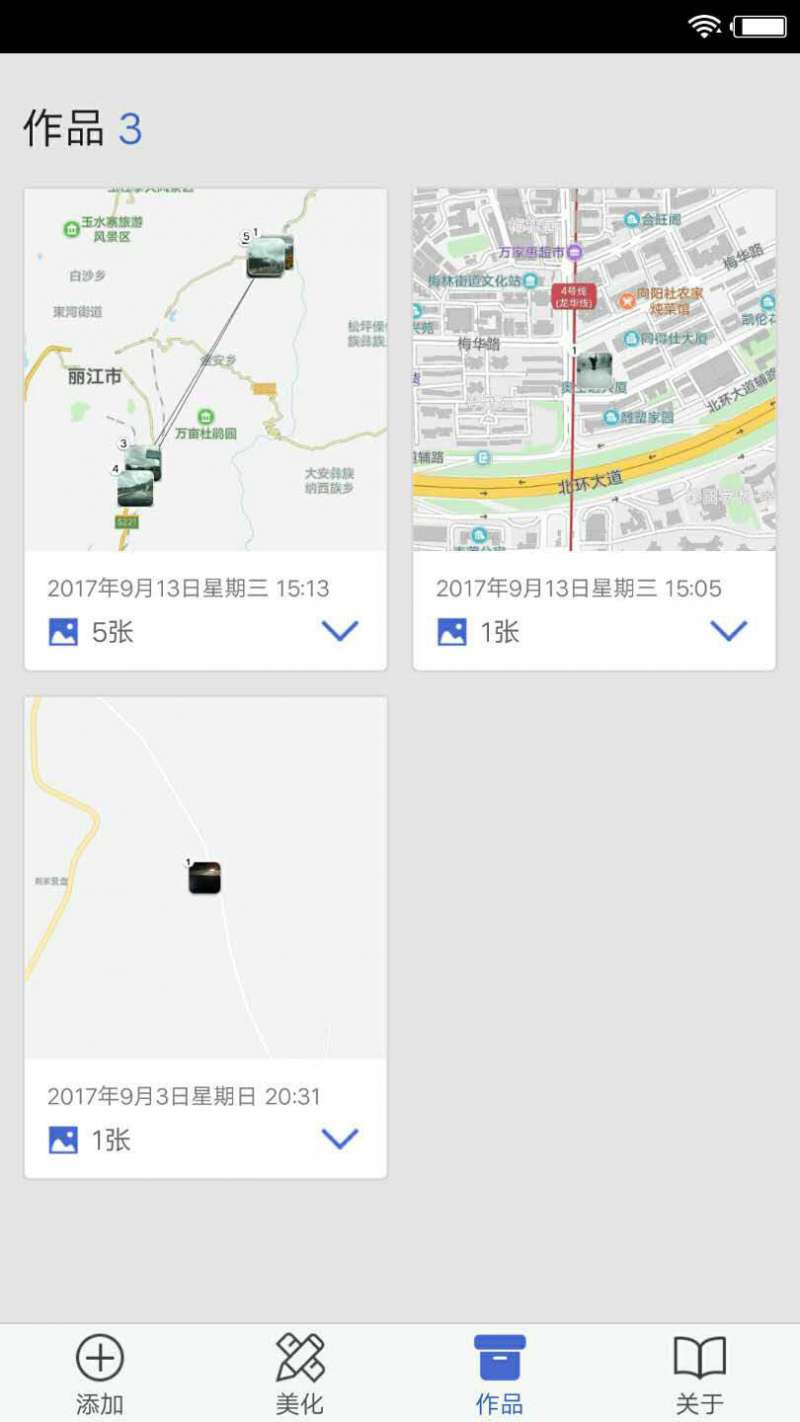Open the map work from September 3rd
The height and width of the screenshot is (1422, 800).
coord(205,878)
